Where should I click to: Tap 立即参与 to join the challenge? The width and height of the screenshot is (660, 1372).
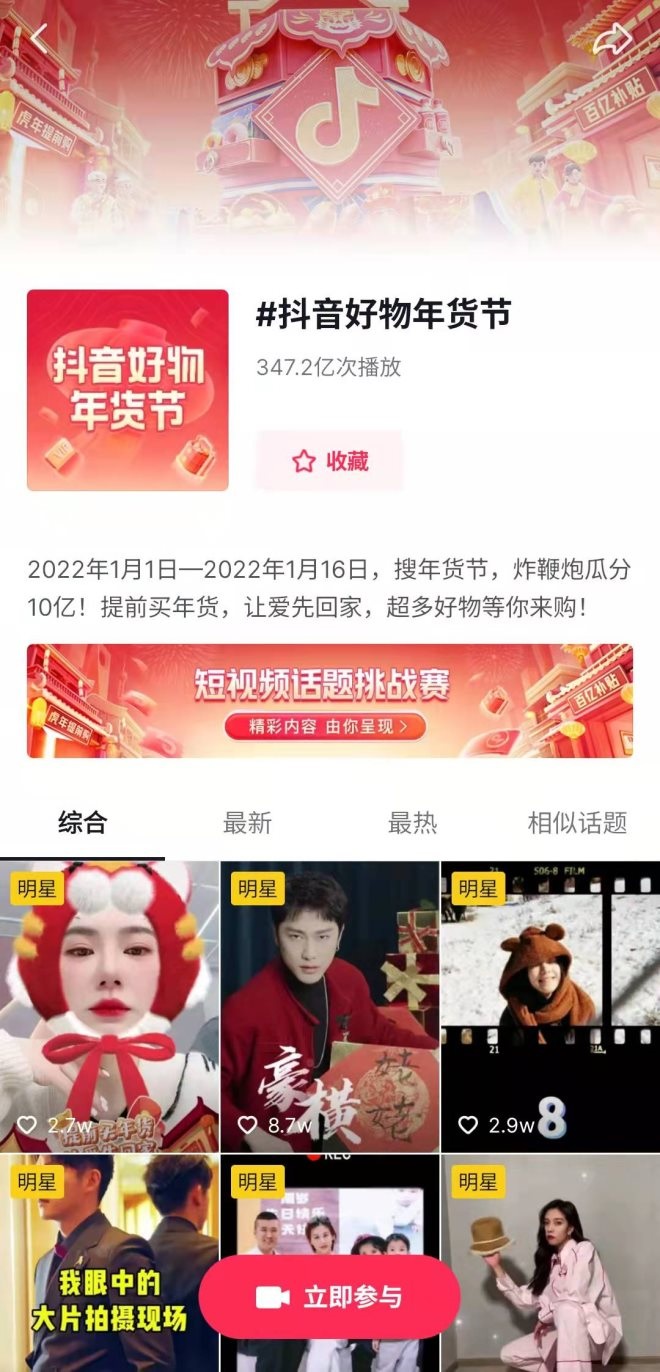[x=329, y=1297]
